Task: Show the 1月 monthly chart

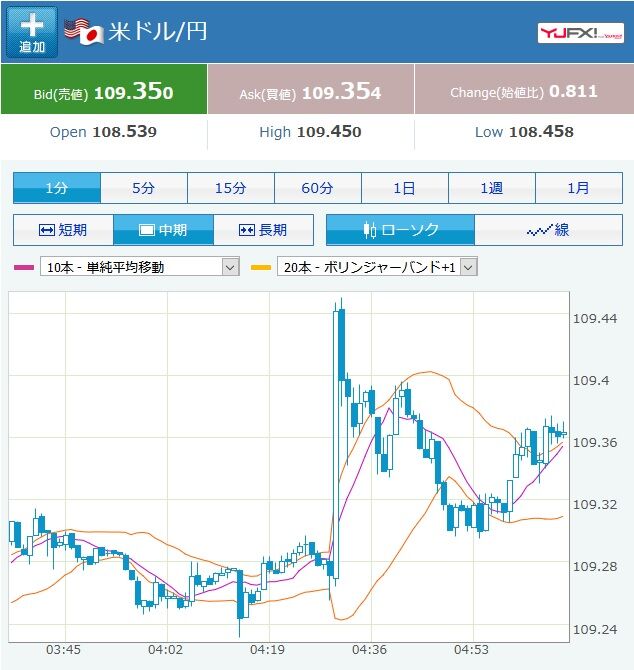Action: [578, 188]
